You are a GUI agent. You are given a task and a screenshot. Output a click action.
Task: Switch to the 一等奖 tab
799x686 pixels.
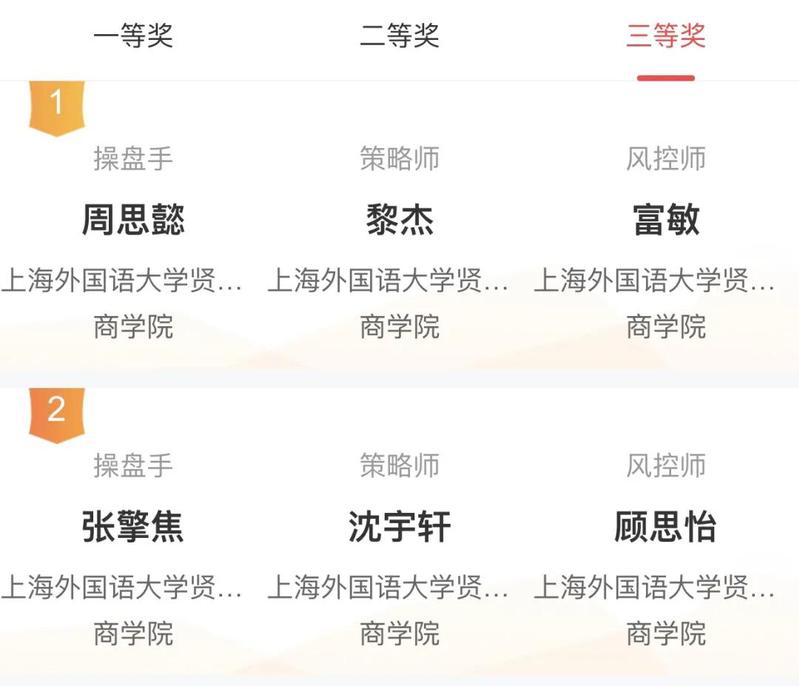[x=133, y=38]
